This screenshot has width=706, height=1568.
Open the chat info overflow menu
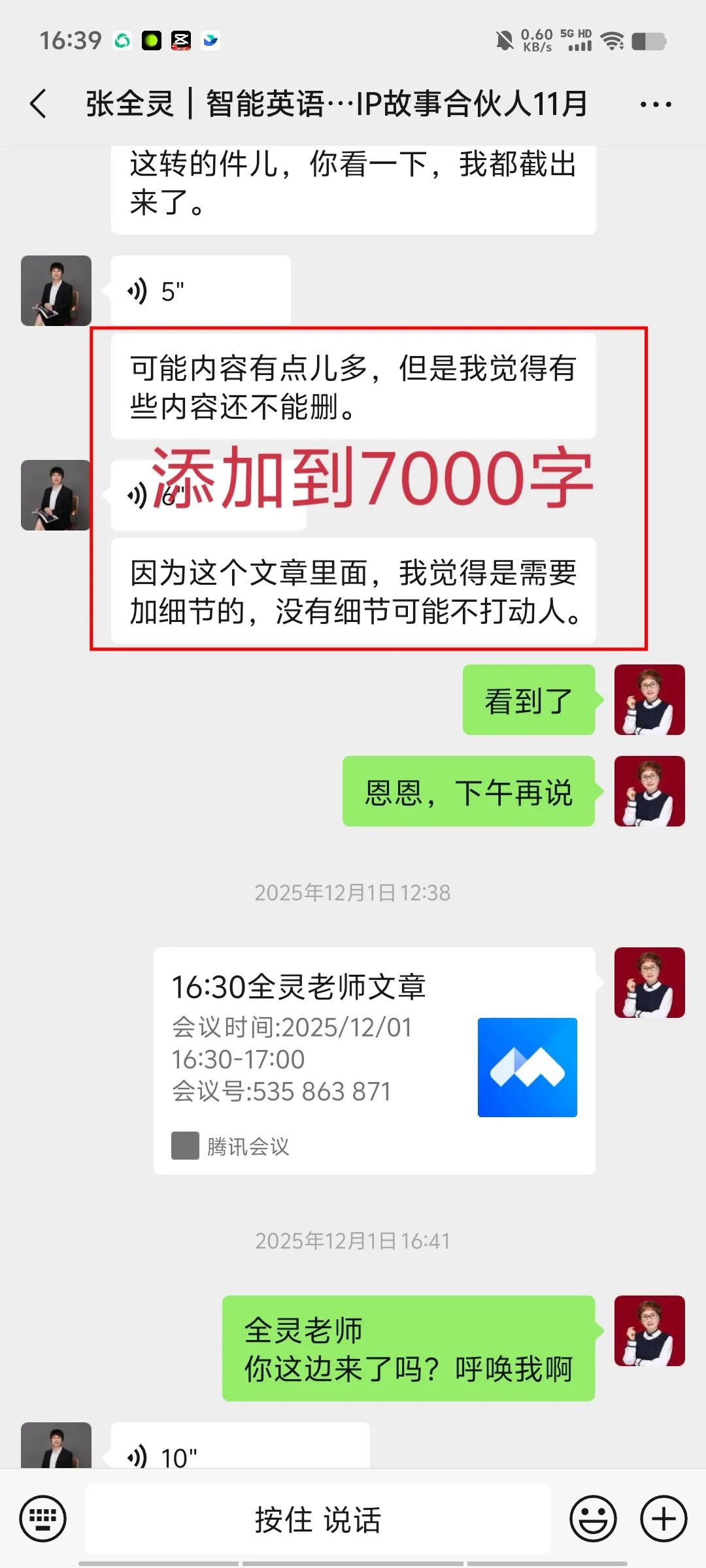click(655, 105)
